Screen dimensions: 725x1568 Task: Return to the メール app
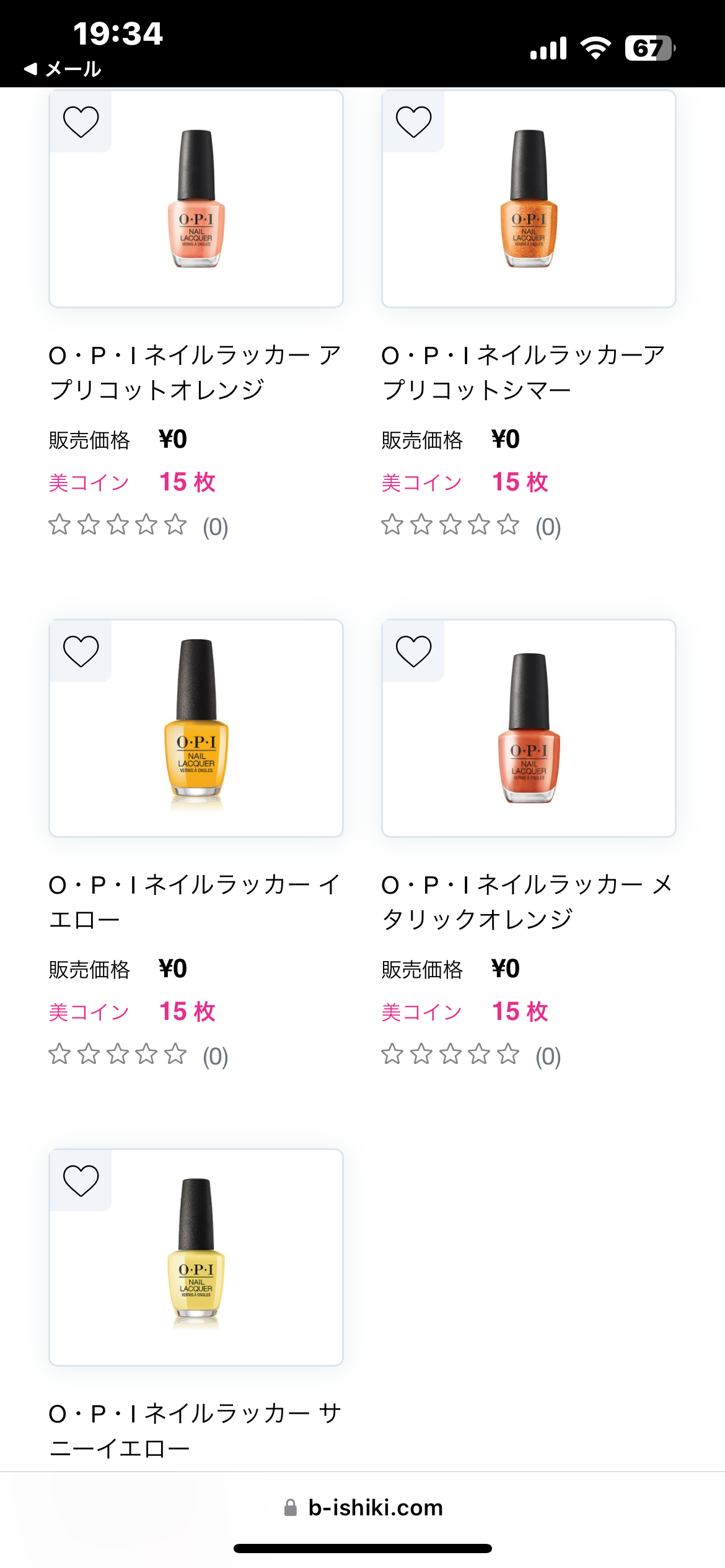point(63,69)
